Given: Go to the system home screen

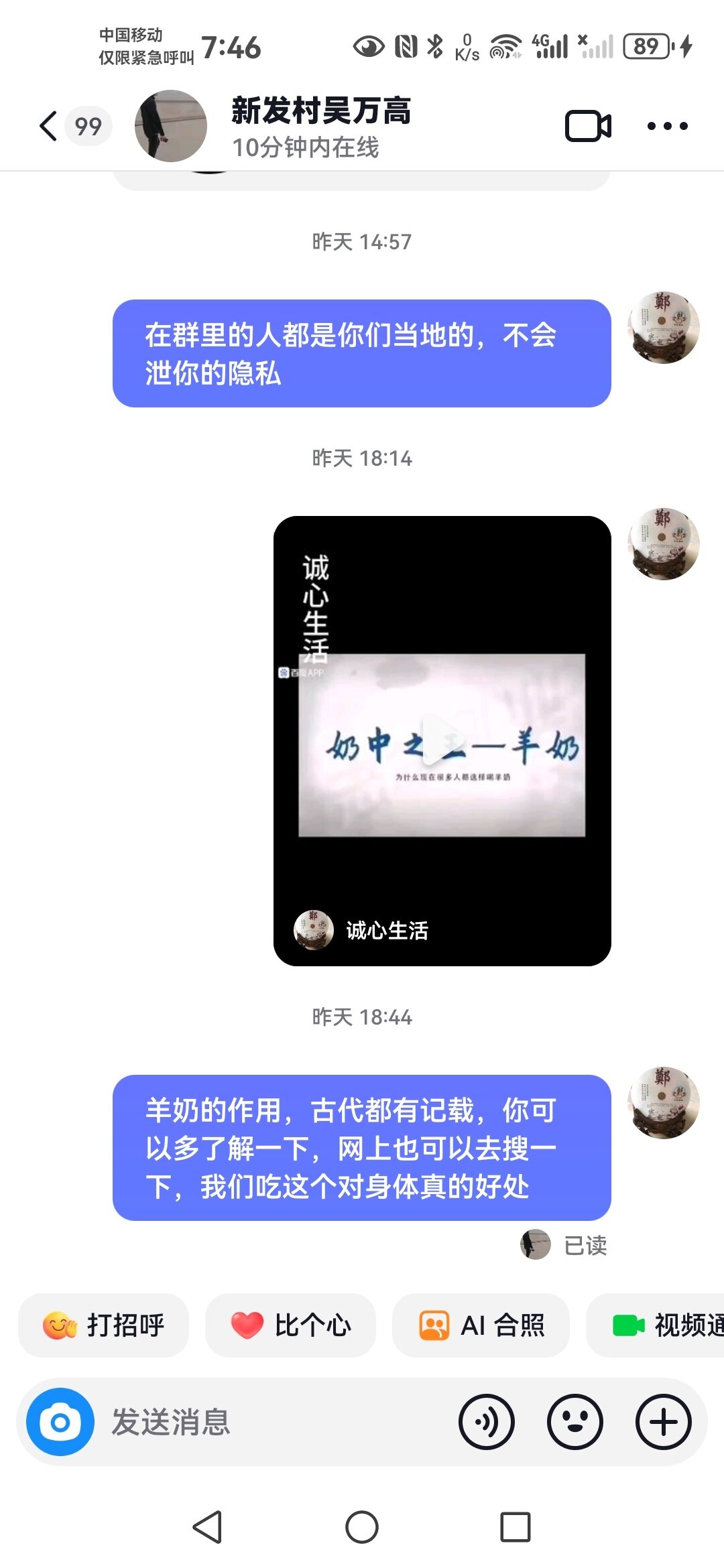Looking at the screenshot, I should pyautogui.click(x=362, y=1527).
